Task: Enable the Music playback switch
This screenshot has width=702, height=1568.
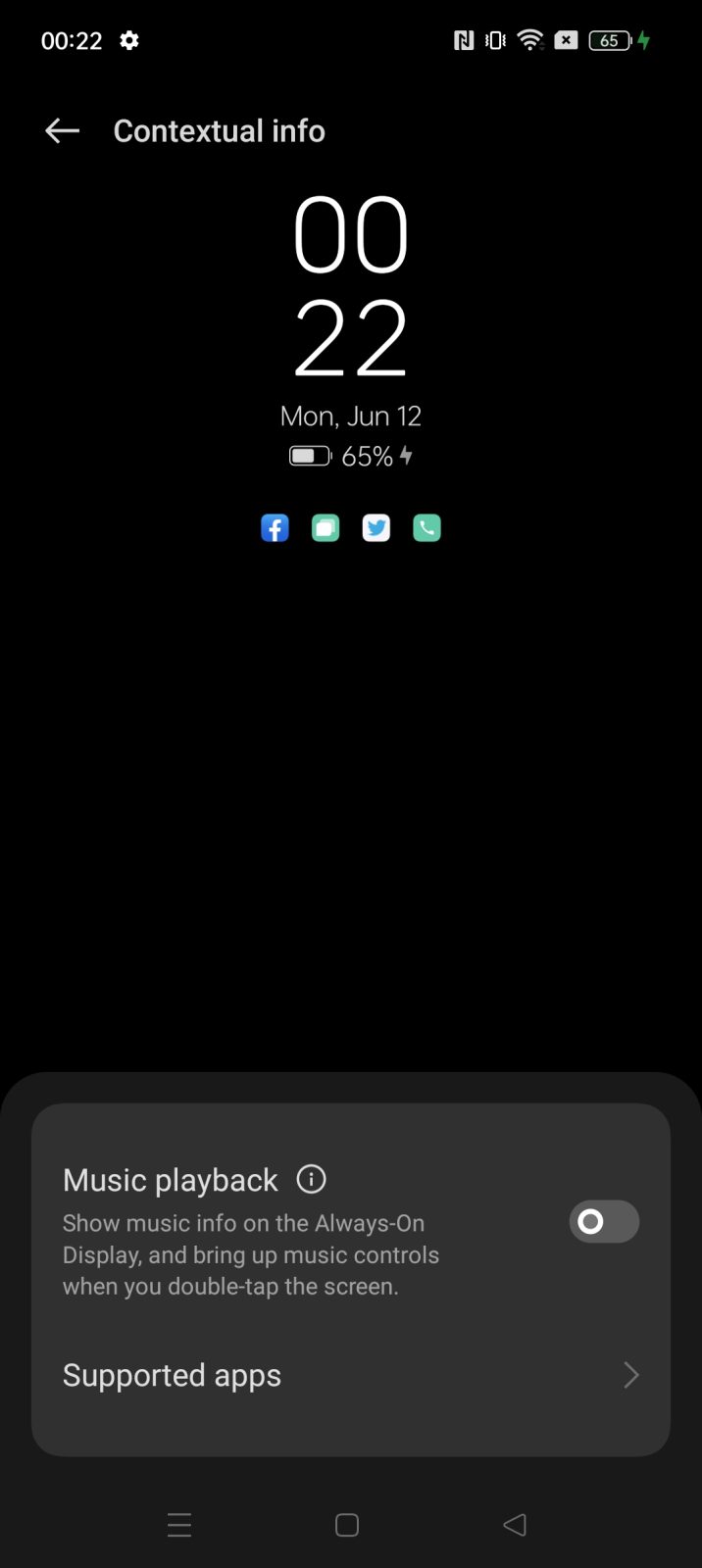Action: pyautogui.click(x=604, y=1221)
